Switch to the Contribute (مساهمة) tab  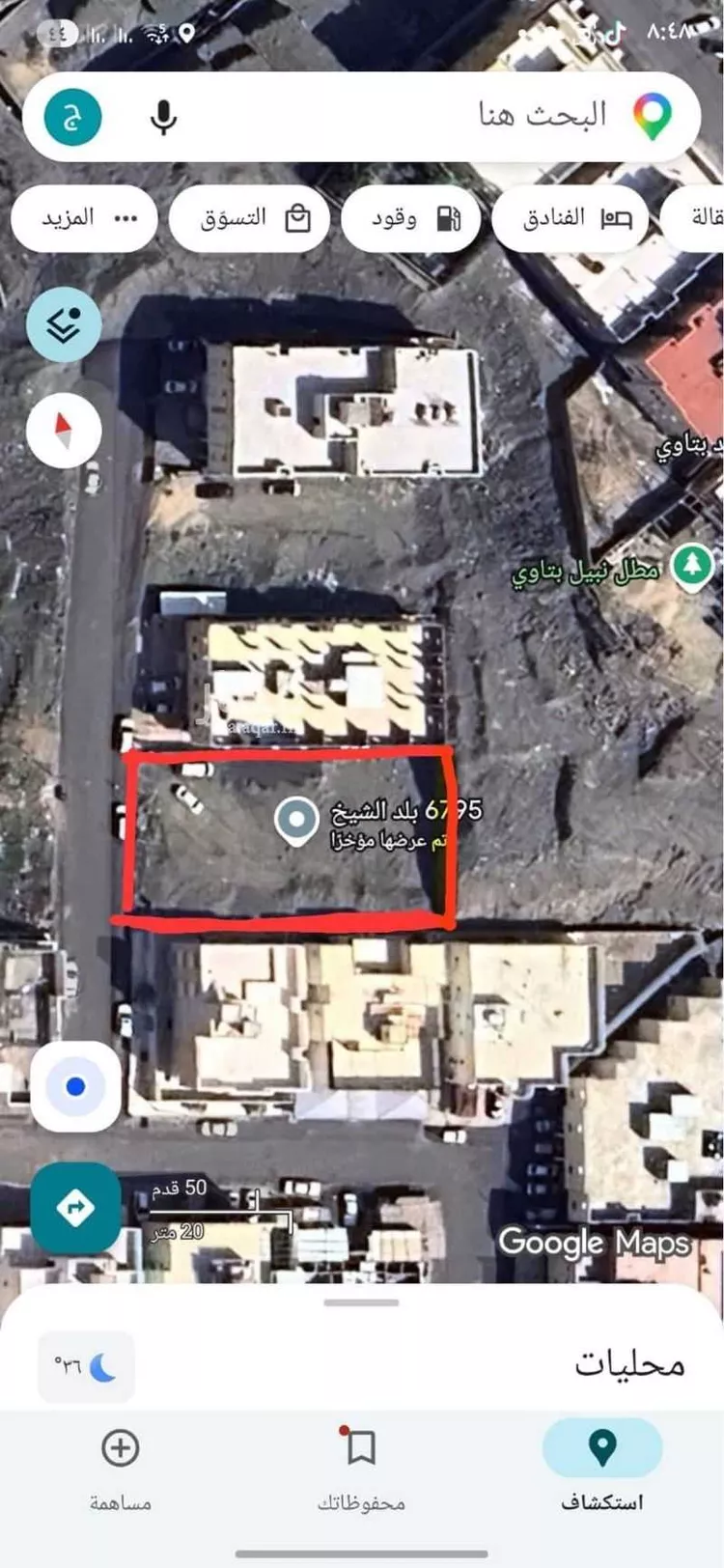[x=121, y=1466]
